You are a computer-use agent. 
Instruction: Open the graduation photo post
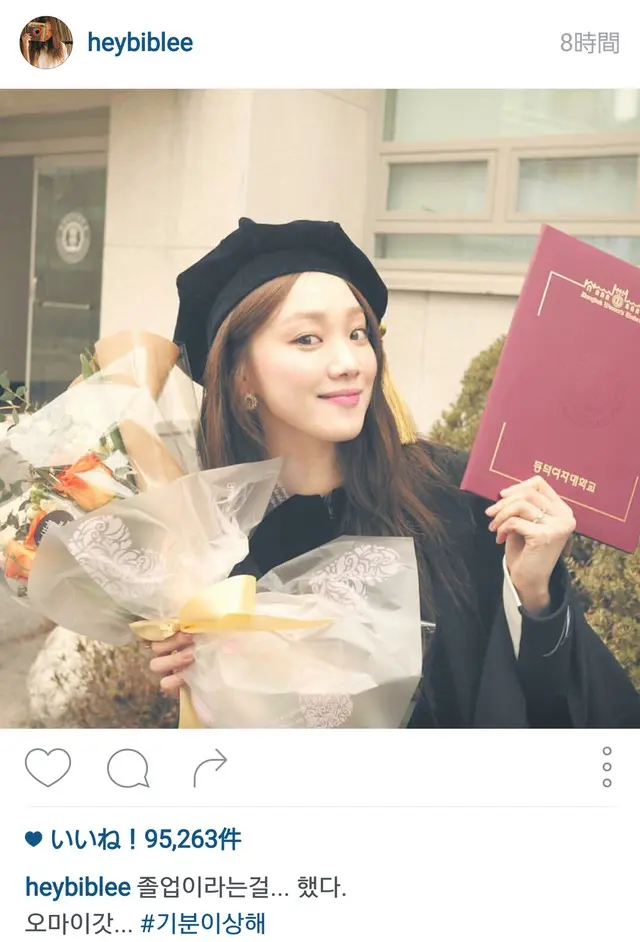point(320,408)
